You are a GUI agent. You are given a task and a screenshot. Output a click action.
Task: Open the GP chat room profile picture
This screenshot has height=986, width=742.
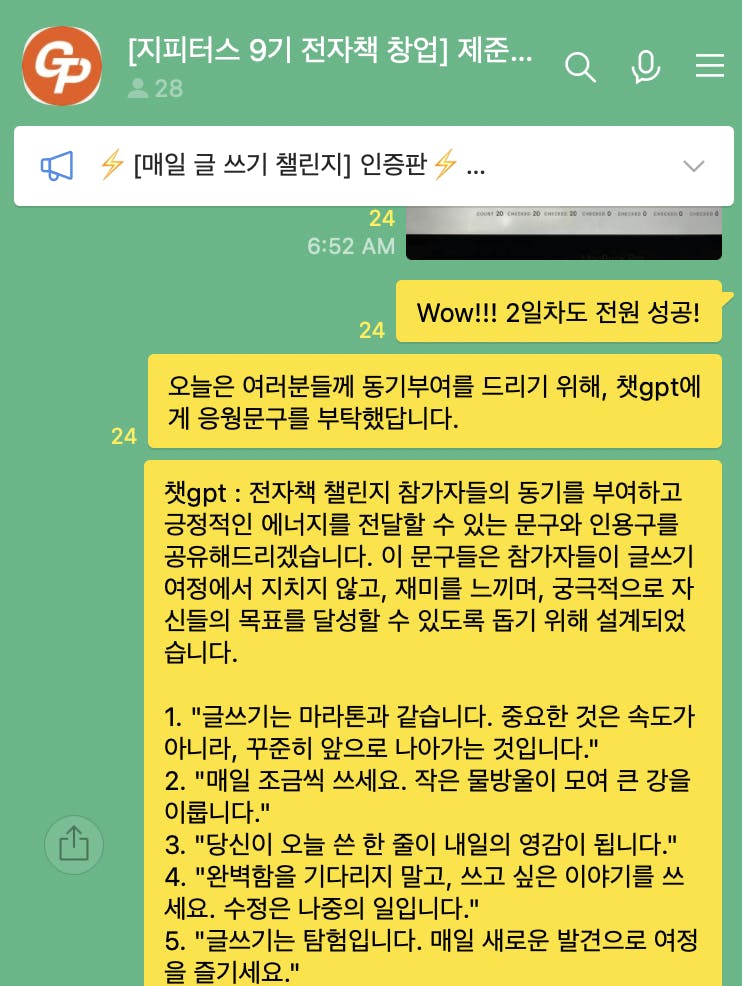(62, 66)
